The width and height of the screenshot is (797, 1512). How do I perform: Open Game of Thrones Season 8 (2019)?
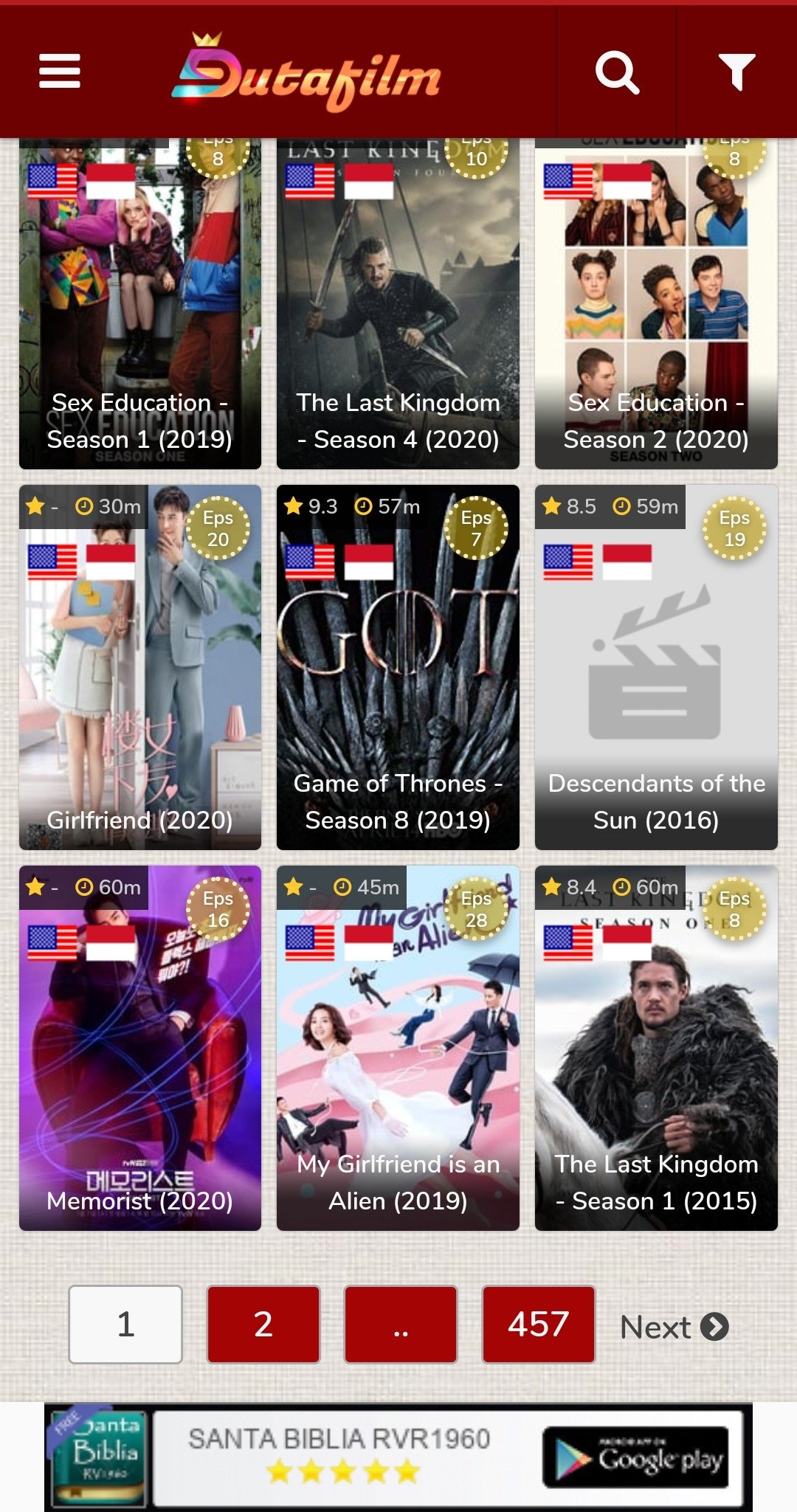pos(398,668)
